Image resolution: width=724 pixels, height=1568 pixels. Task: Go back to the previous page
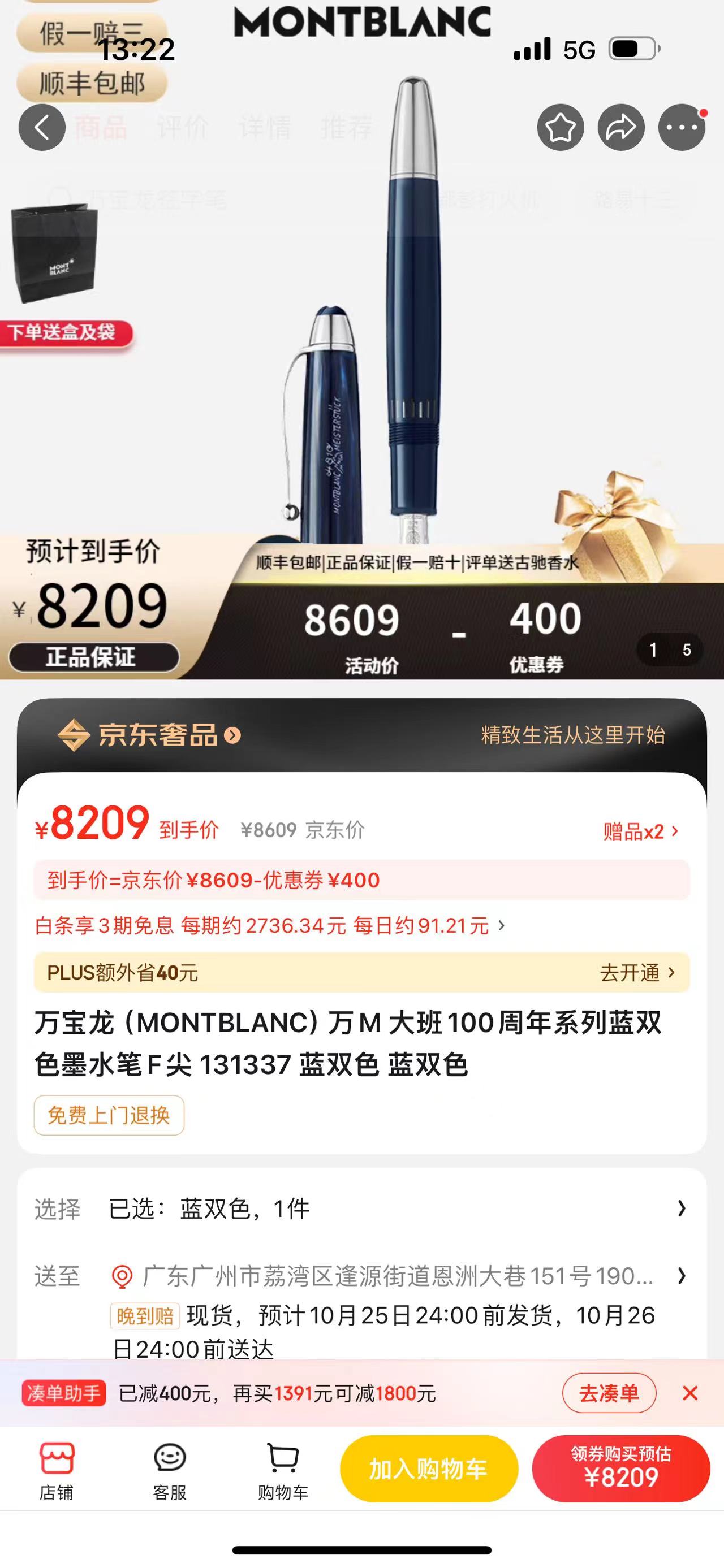42,128
